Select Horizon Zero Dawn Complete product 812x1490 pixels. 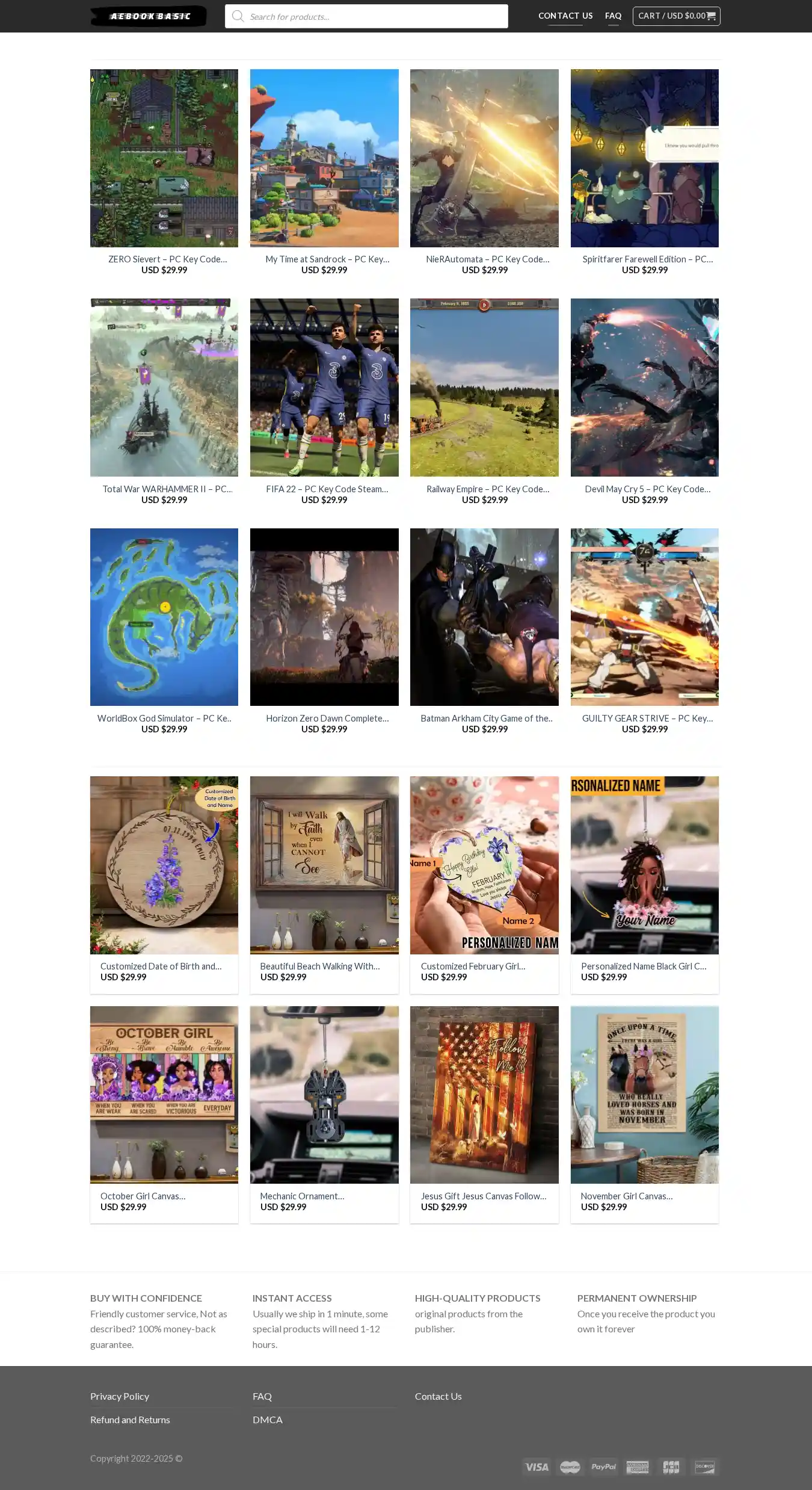click(327, 719)
